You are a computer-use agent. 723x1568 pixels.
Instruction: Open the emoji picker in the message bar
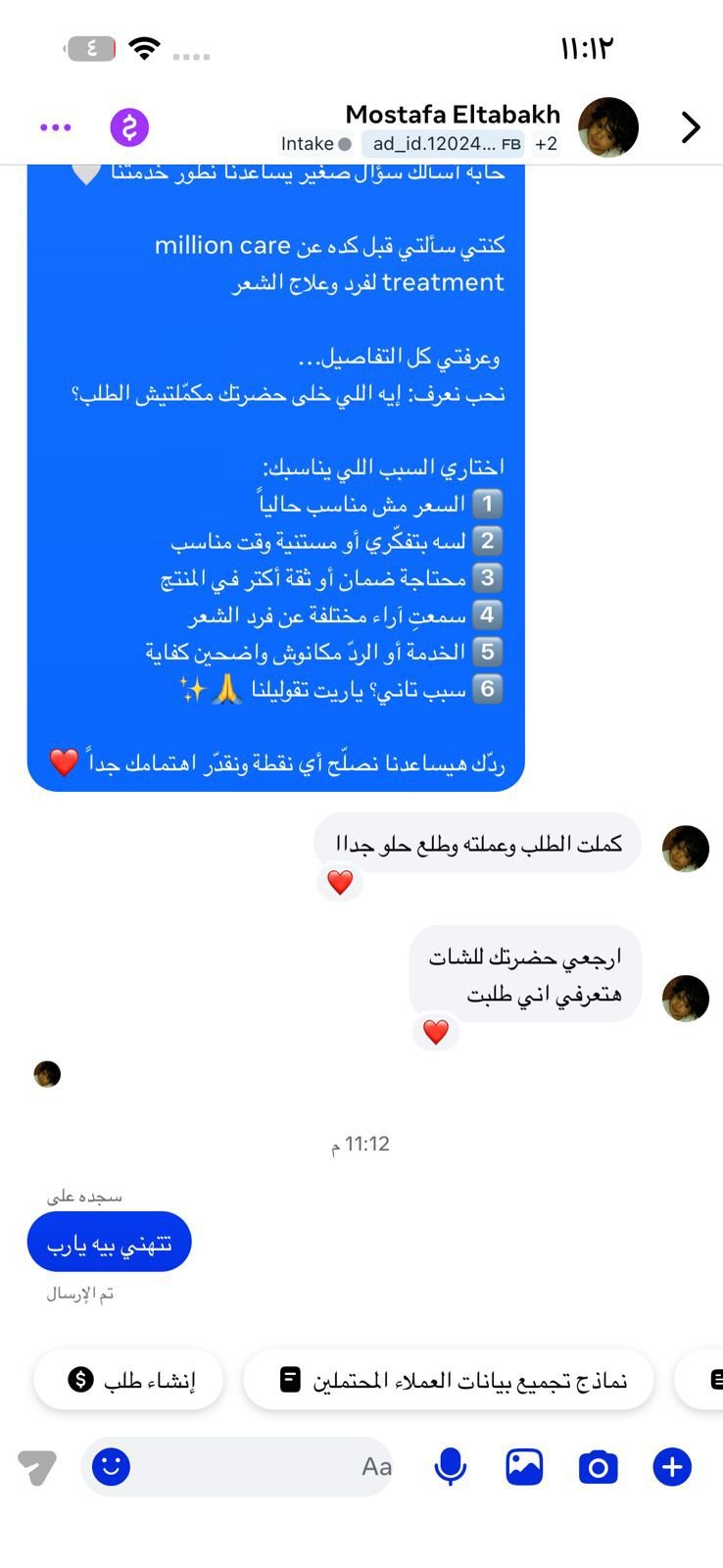tap(110, 1467)
